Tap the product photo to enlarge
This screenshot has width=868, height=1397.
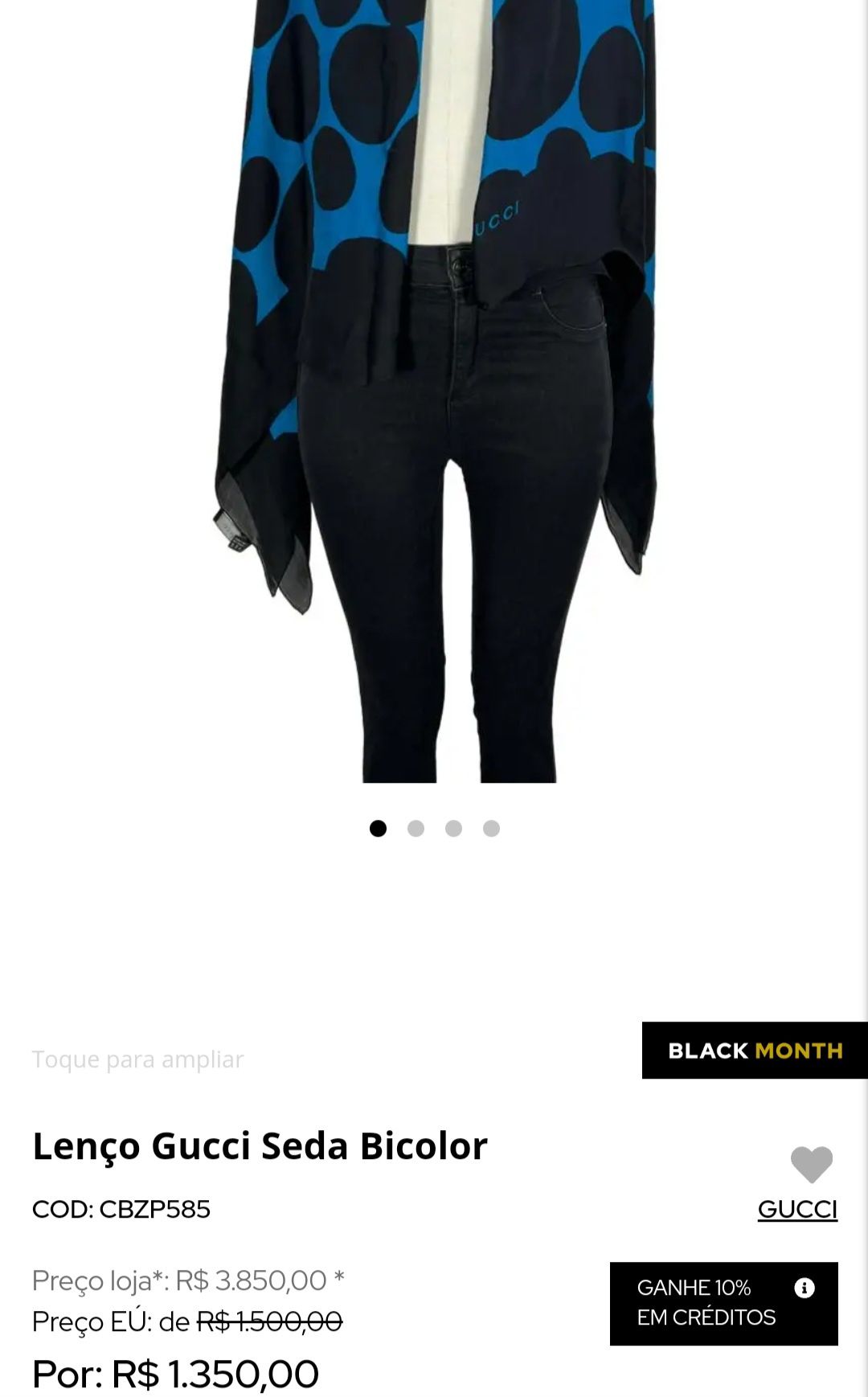[x=434, y=386]
